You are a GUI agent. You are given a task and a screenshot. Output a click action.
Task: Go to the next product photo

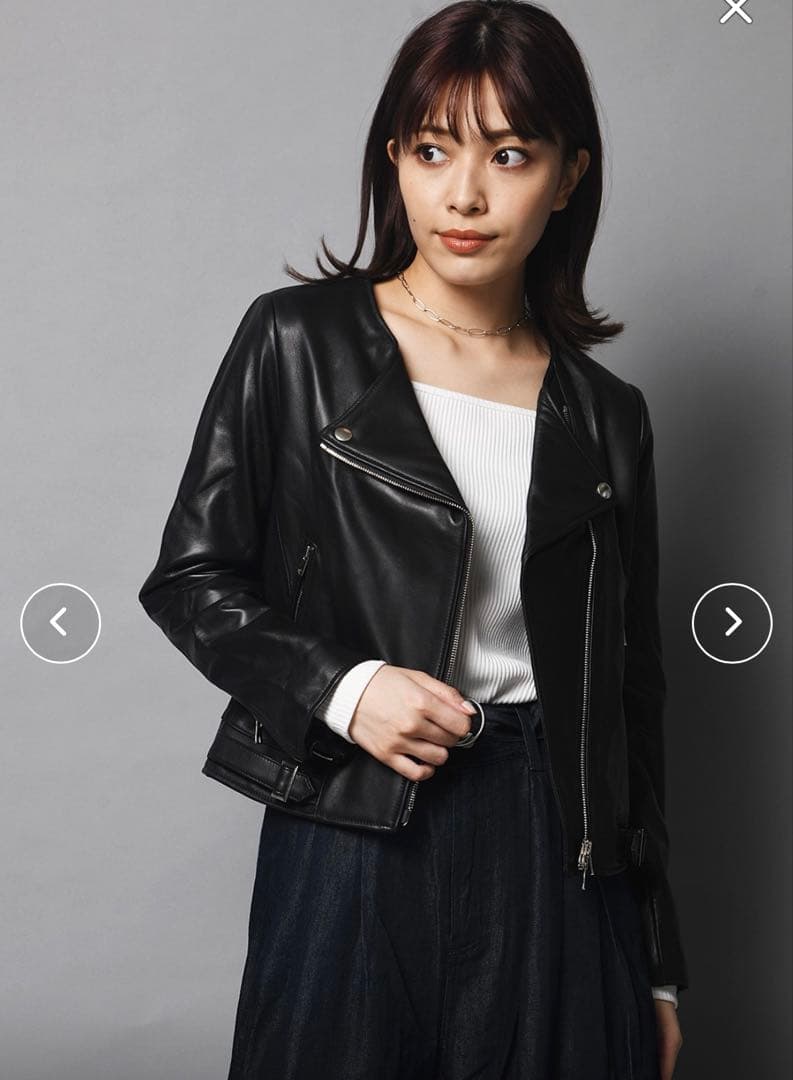pos(732,623)
